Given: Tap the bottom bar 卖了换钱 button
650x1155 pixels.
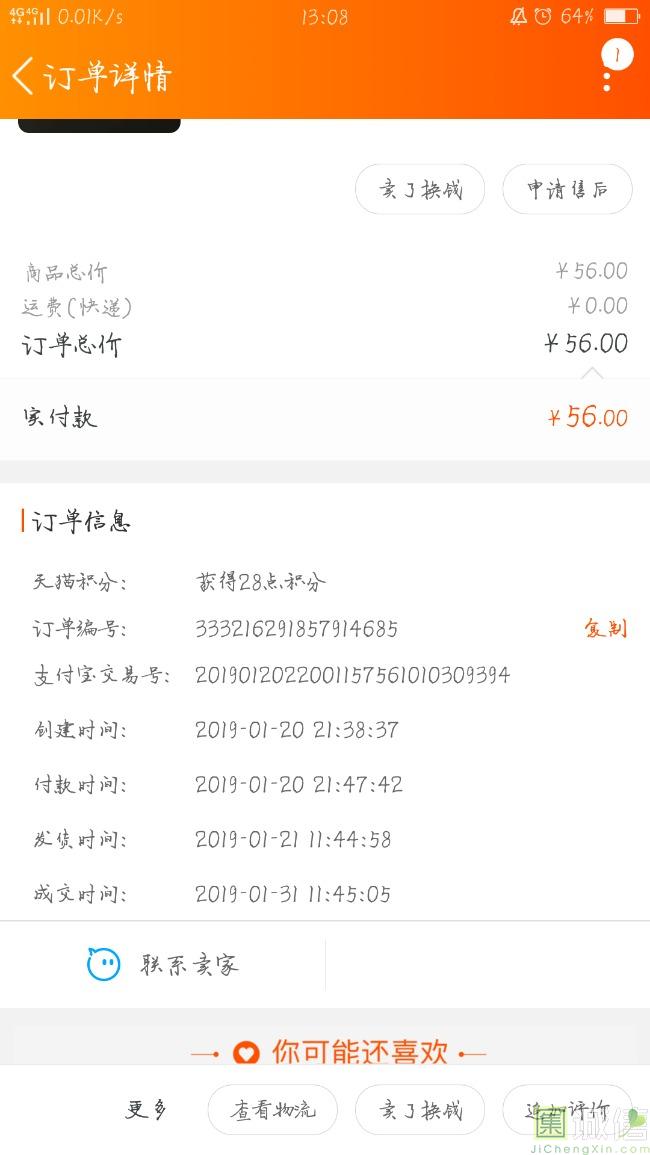Looking at the screenshot, I should click(420, 1109).
